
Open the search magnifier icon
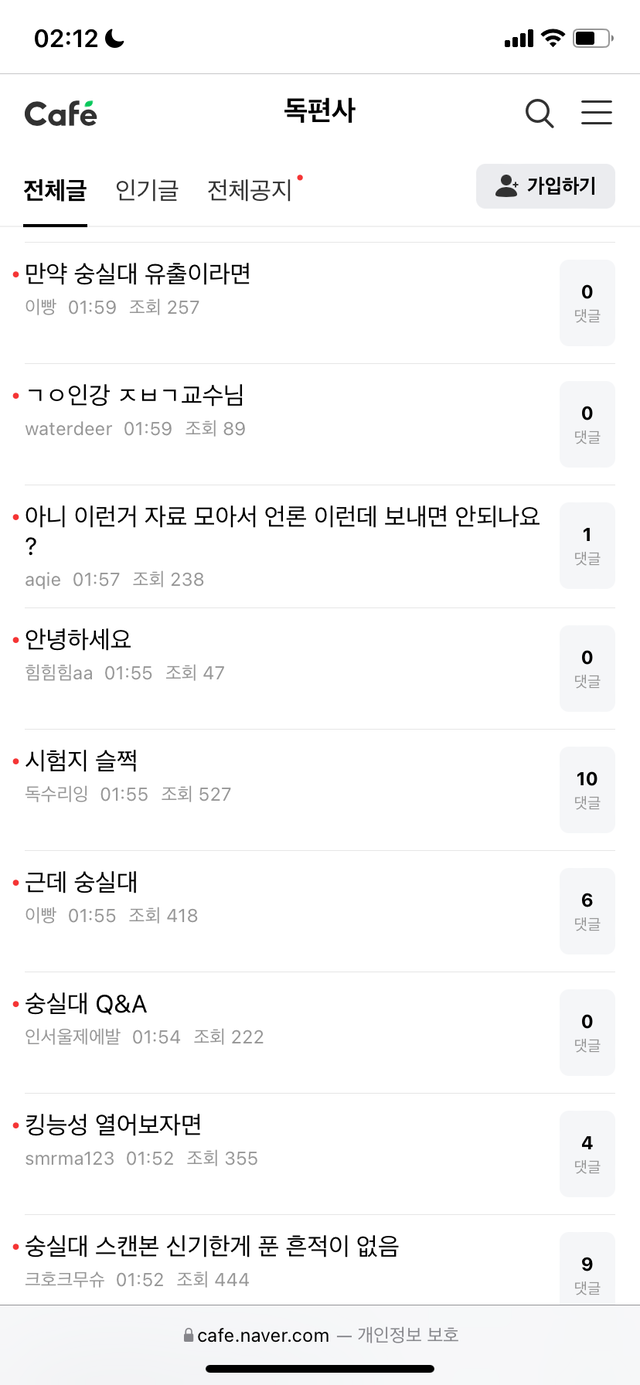coord(539,113)
